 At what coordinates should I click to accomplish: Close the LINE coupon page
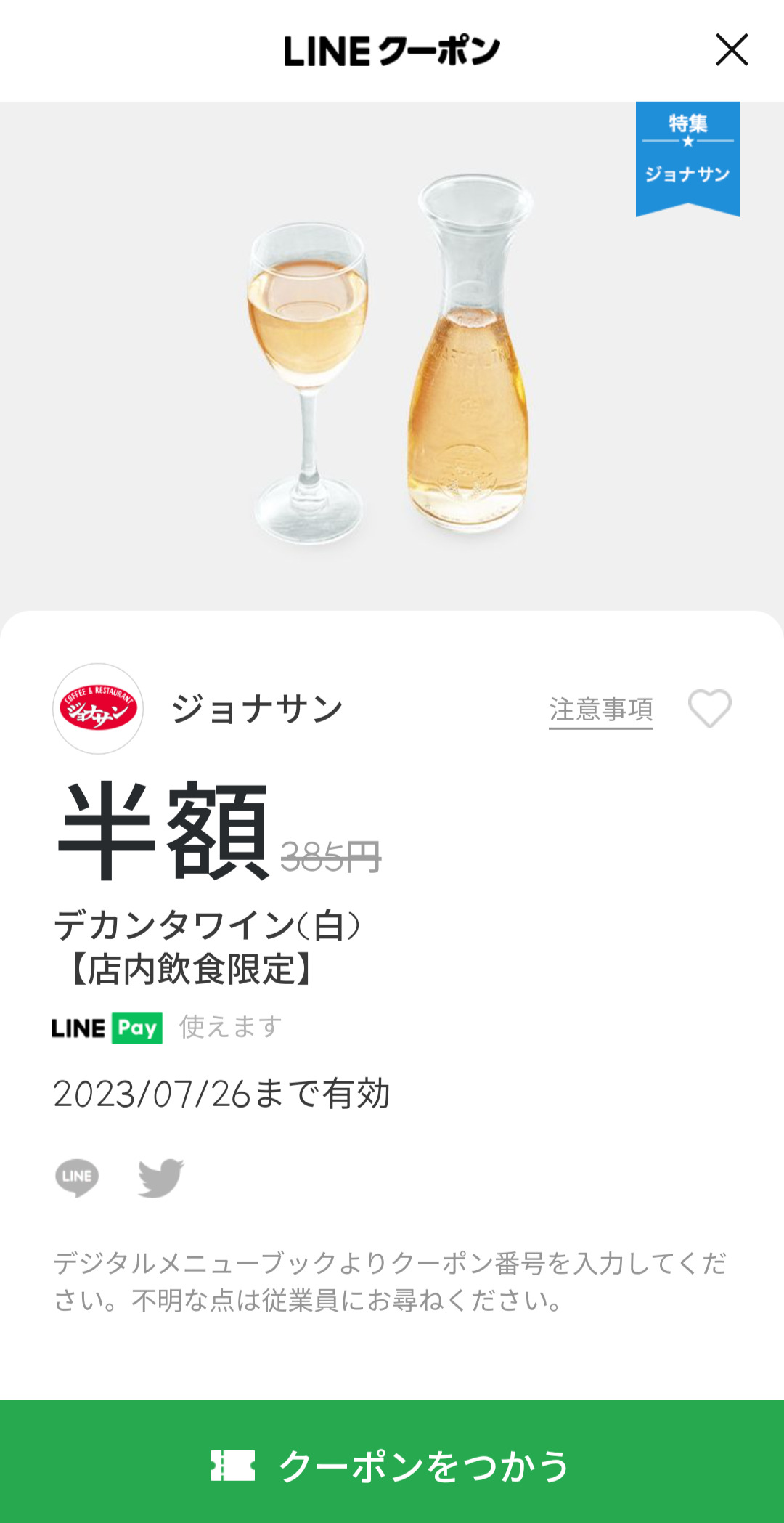click(x=731, y=50)
